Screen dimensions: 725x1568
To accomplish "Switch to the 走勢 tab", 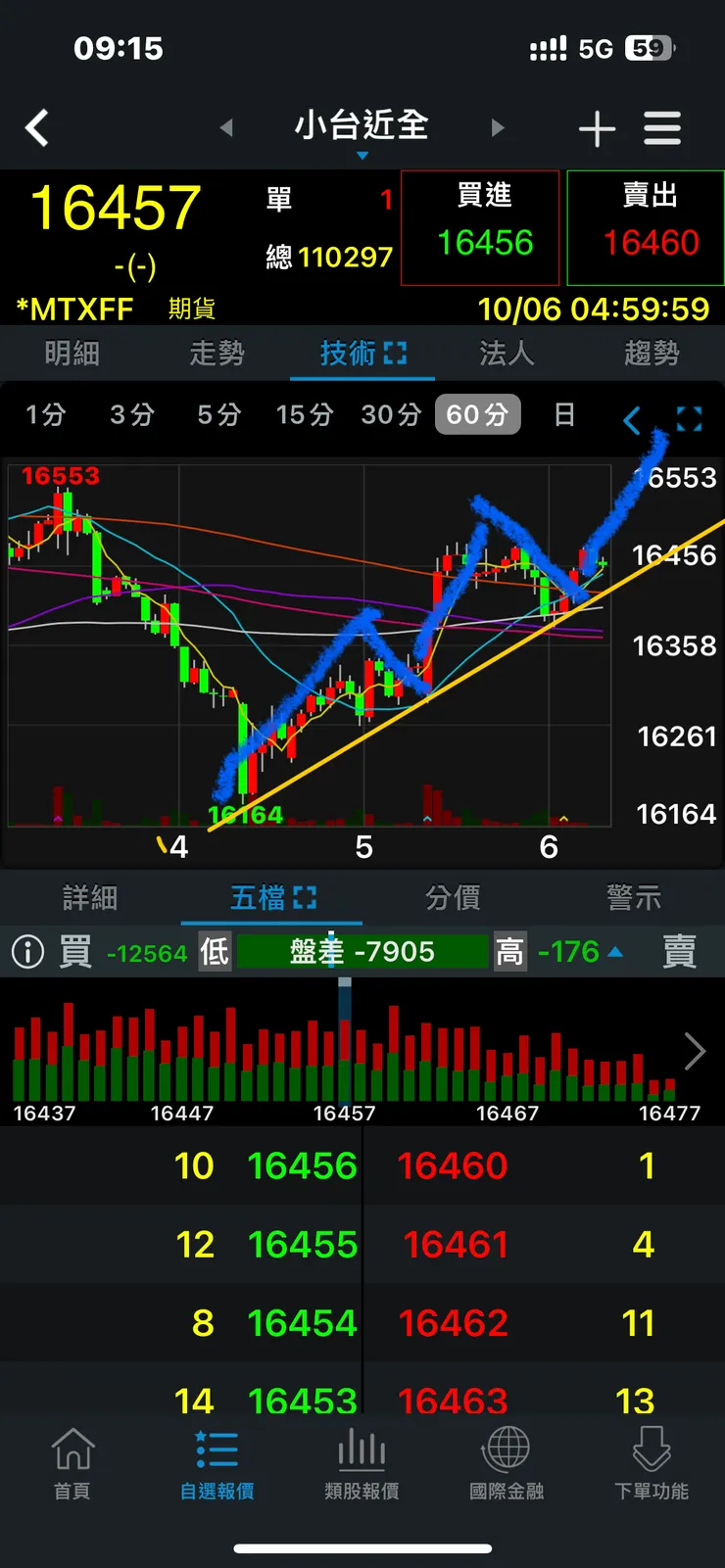I will tap(217, 354).
